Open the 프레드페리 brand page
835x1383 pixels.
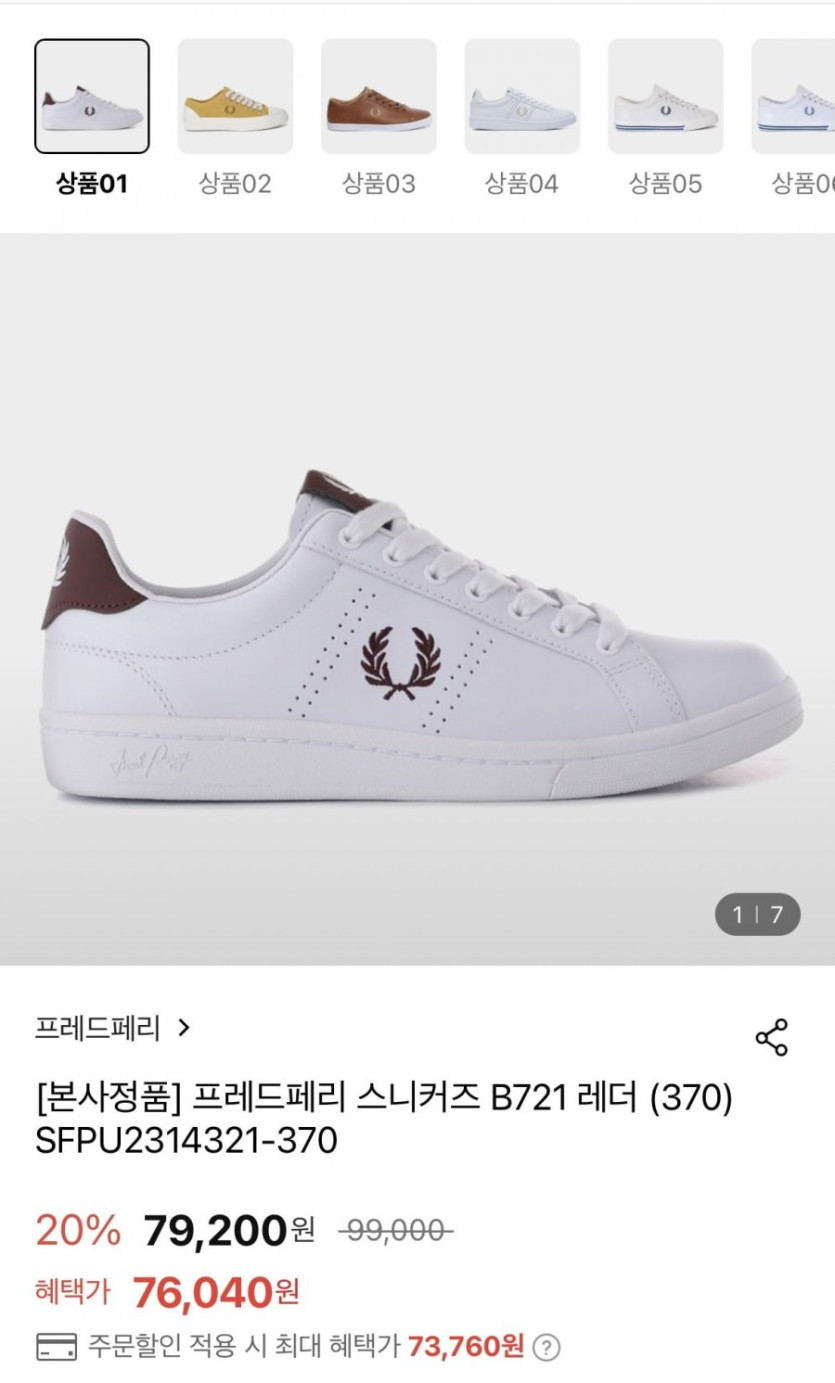click(112, 1028)
